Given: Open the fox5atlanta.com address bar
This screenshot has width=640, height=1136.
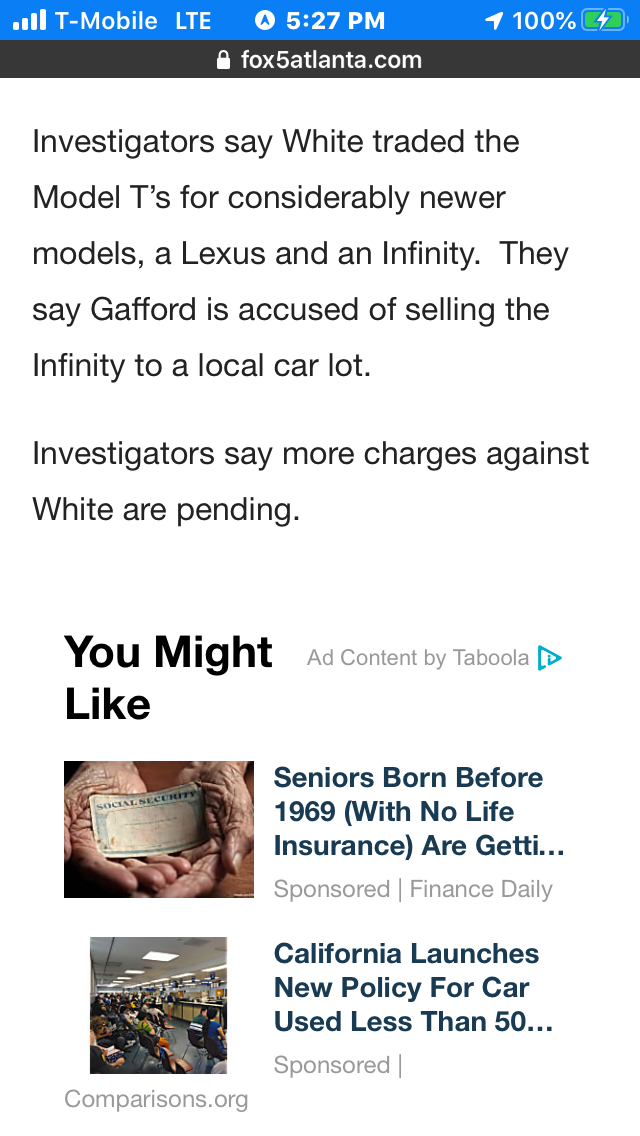Looking at the screenshot, I should click(320, 60).
